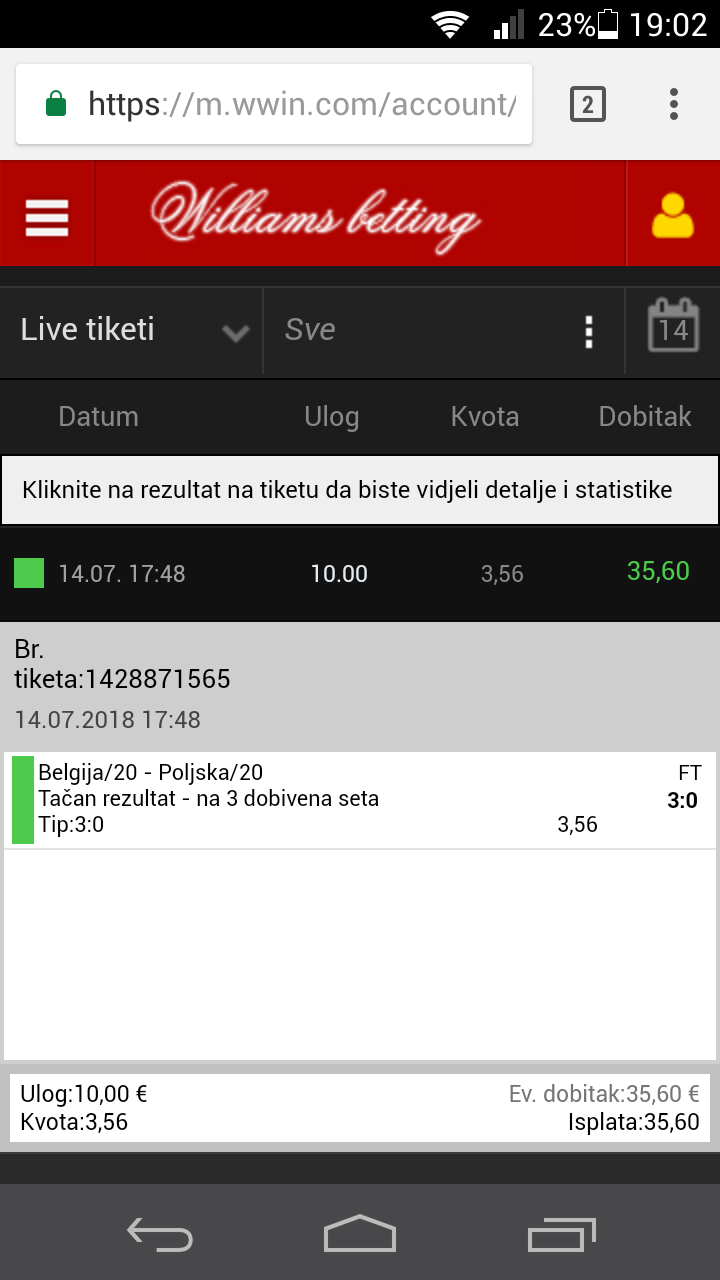
Task: Open the browser overflow menu
Action: (x=674, y=104)
